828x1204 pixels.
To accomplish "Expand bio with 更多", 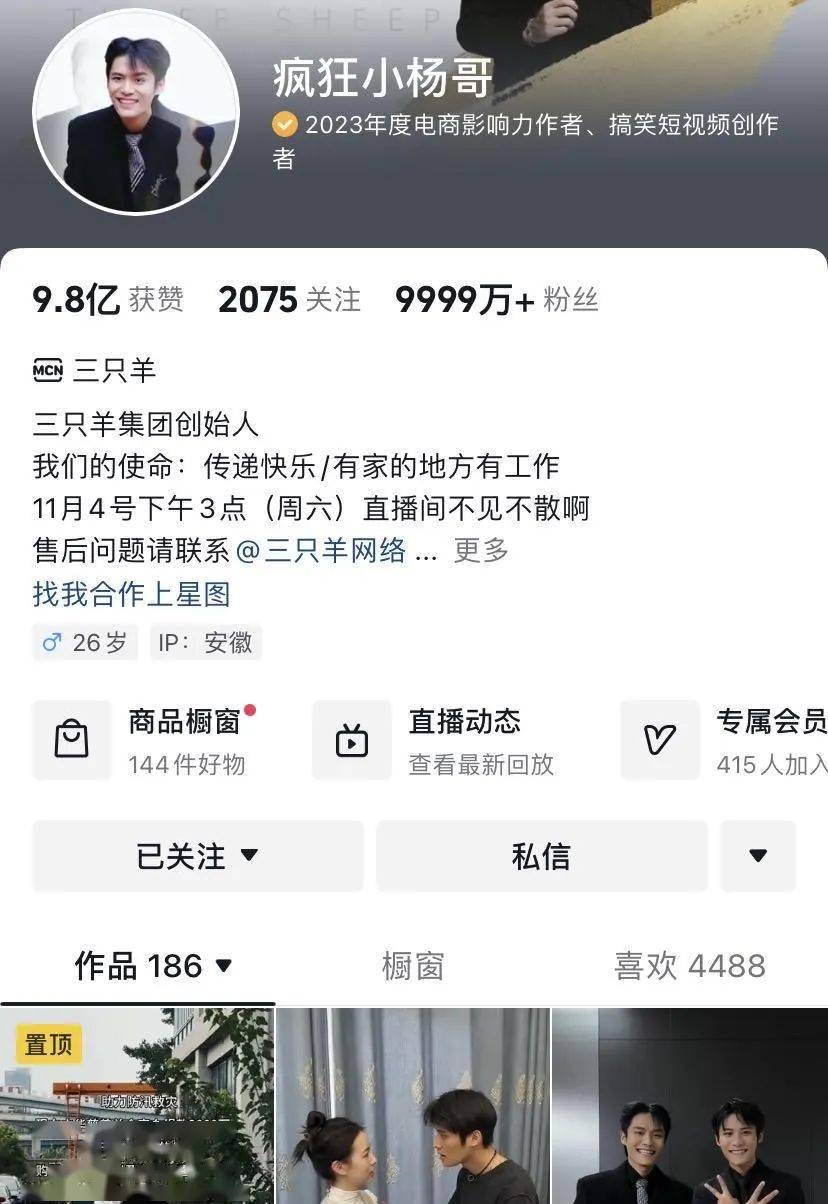I will pos(481,550).
